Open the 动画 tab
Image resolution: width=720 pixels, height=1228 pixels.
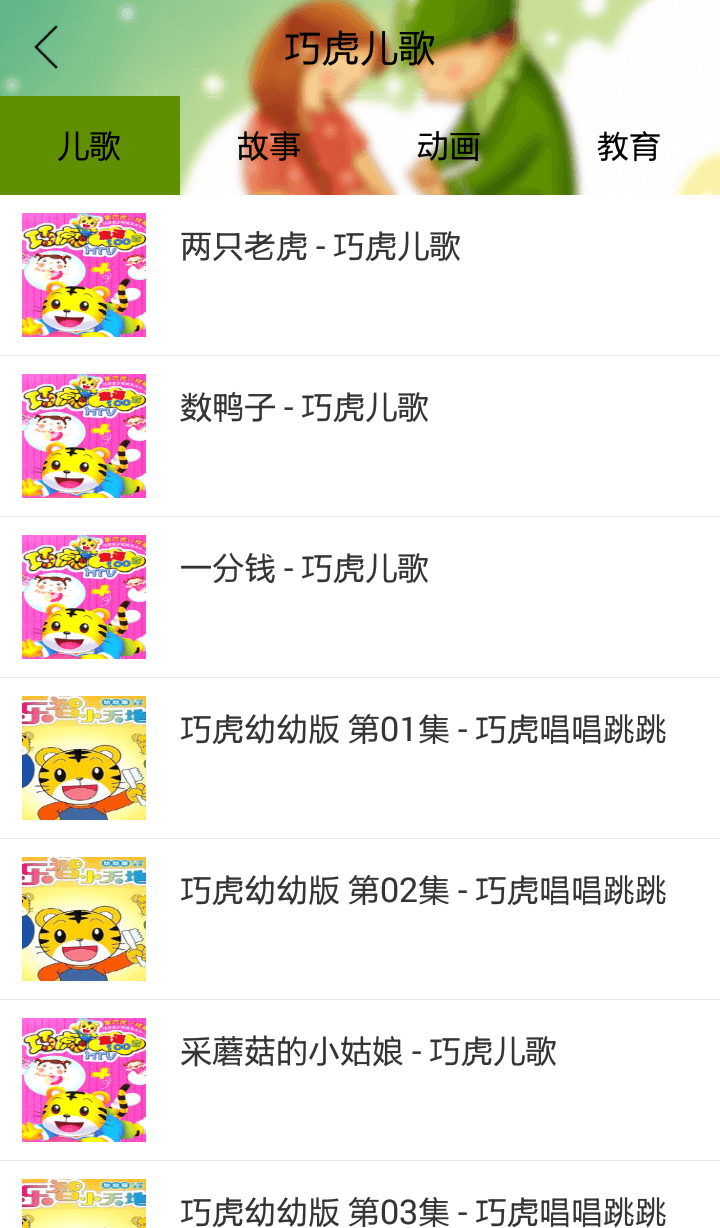coord(449,146)
